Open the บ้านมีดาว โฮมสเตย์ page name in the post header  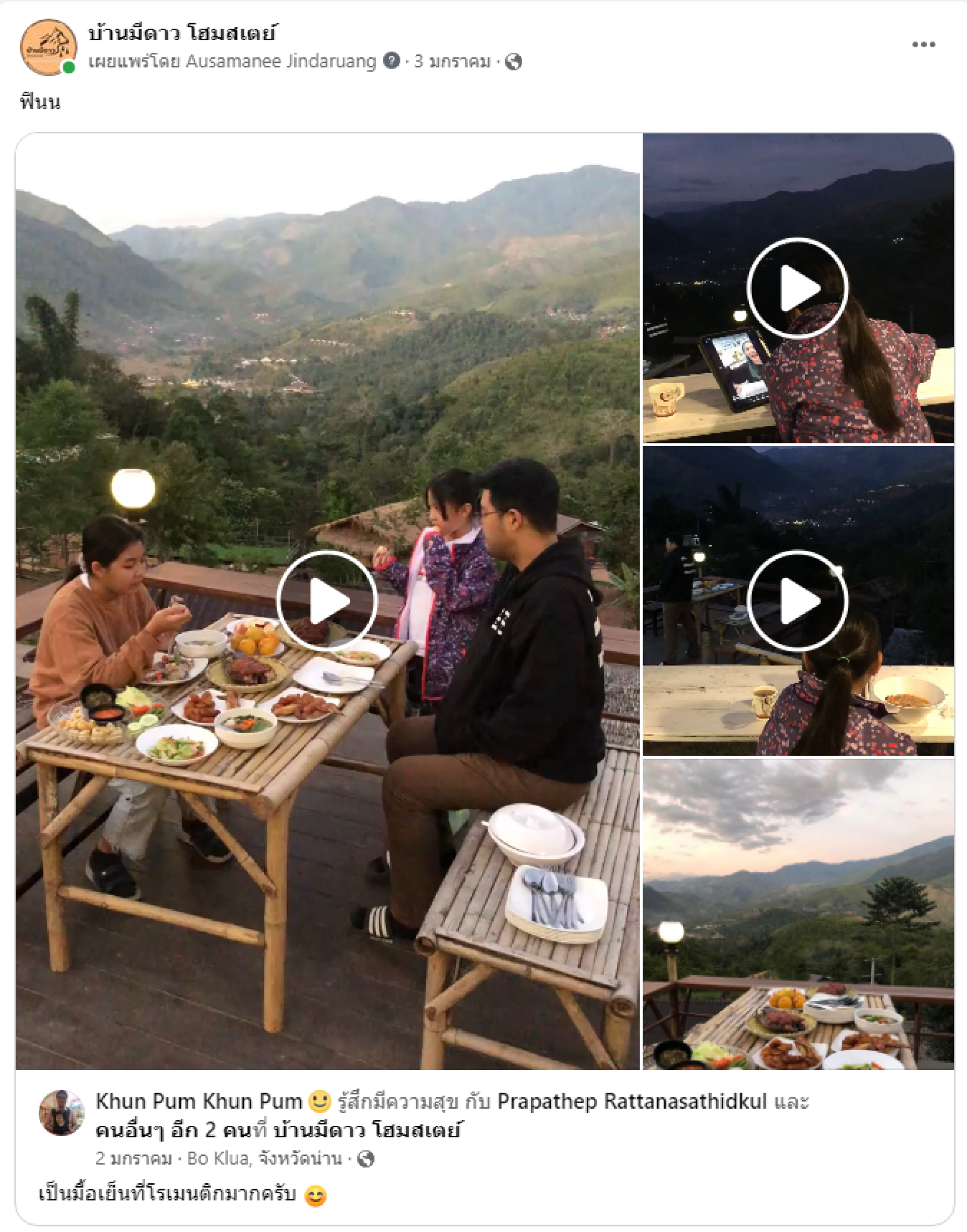tap(182, 33)
